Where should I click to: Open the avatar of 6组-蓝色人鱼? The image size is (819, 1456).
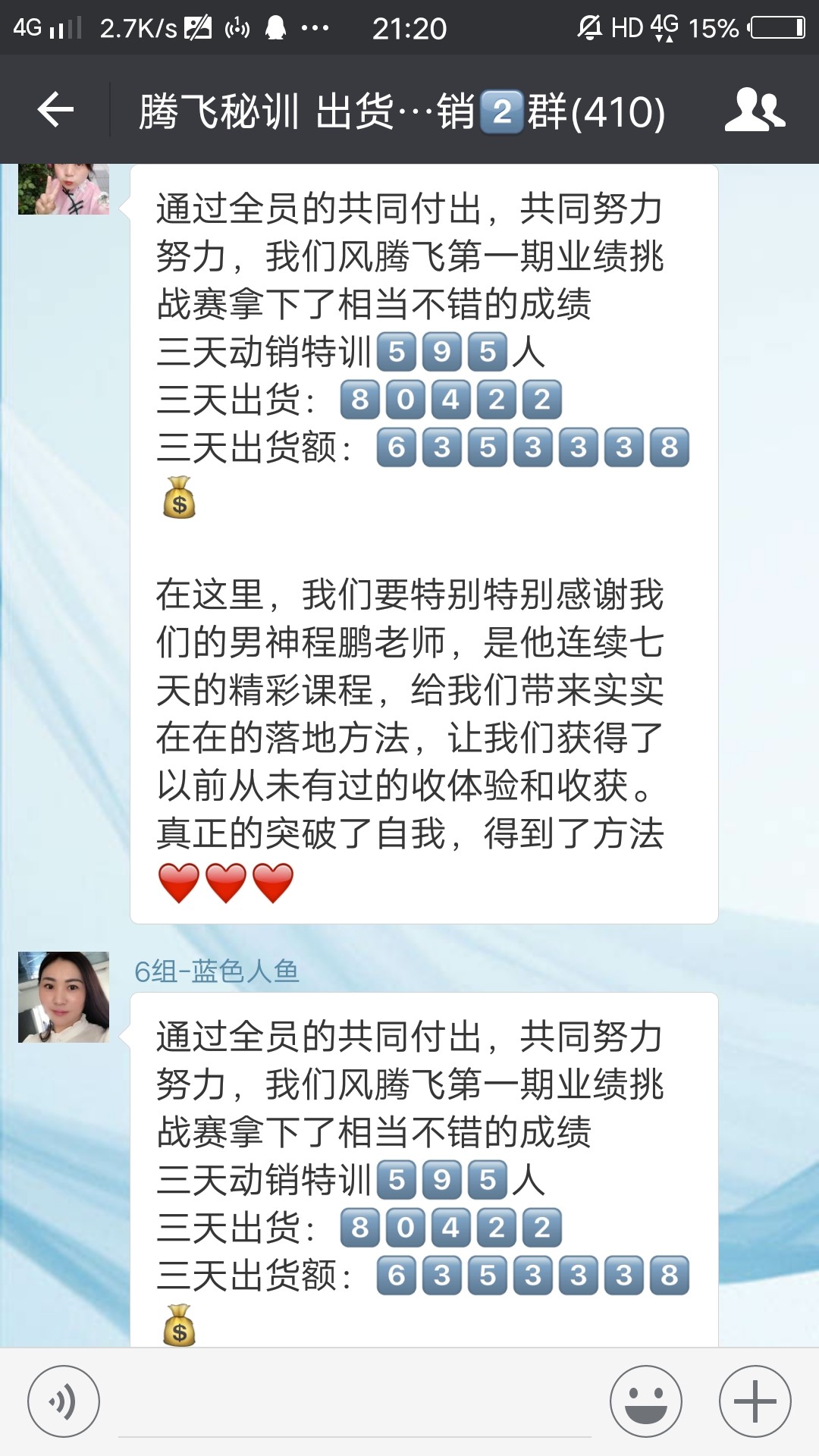tap(64, 996)
